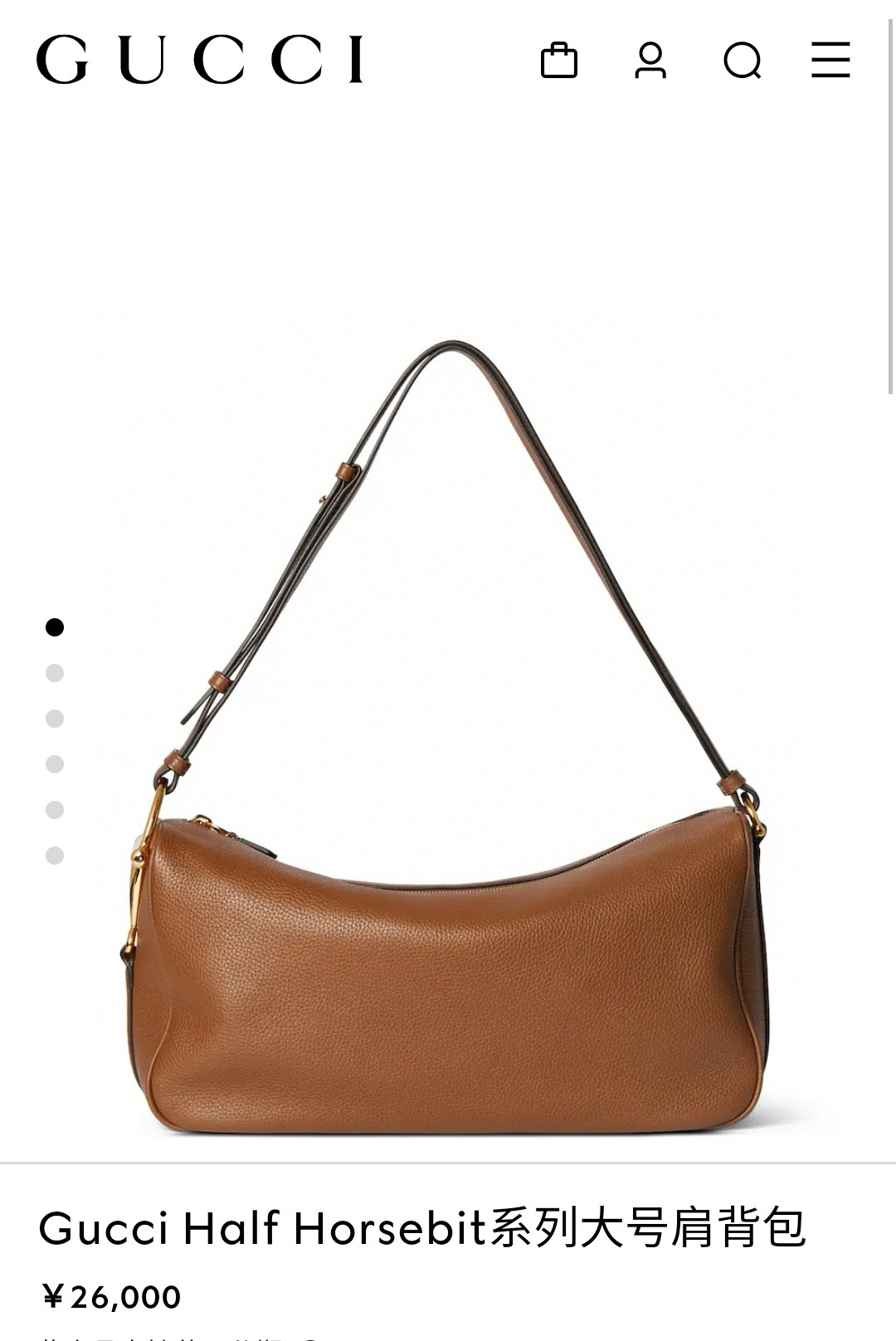
Task: Go to the Gucci homepage logo
Action: click(200, 60)
